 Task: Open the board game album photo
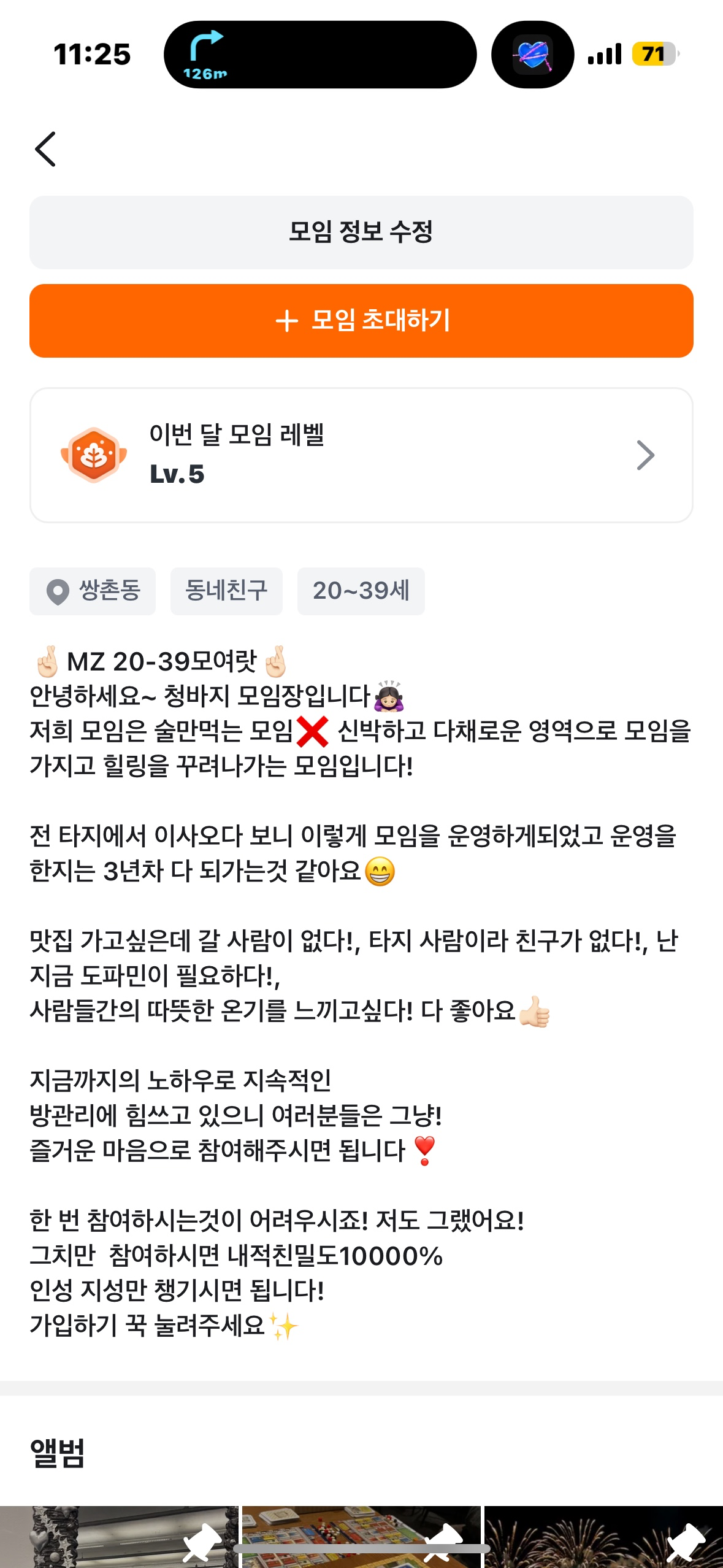361,1536
